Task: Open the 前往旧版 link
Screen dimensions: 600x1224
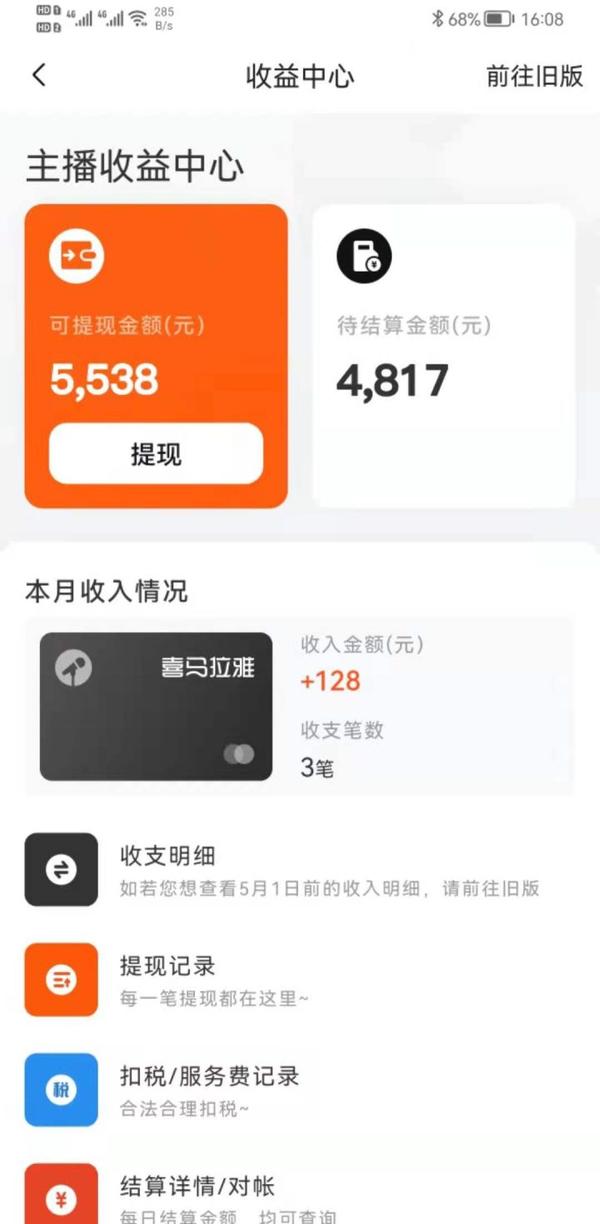Action: 534,77
